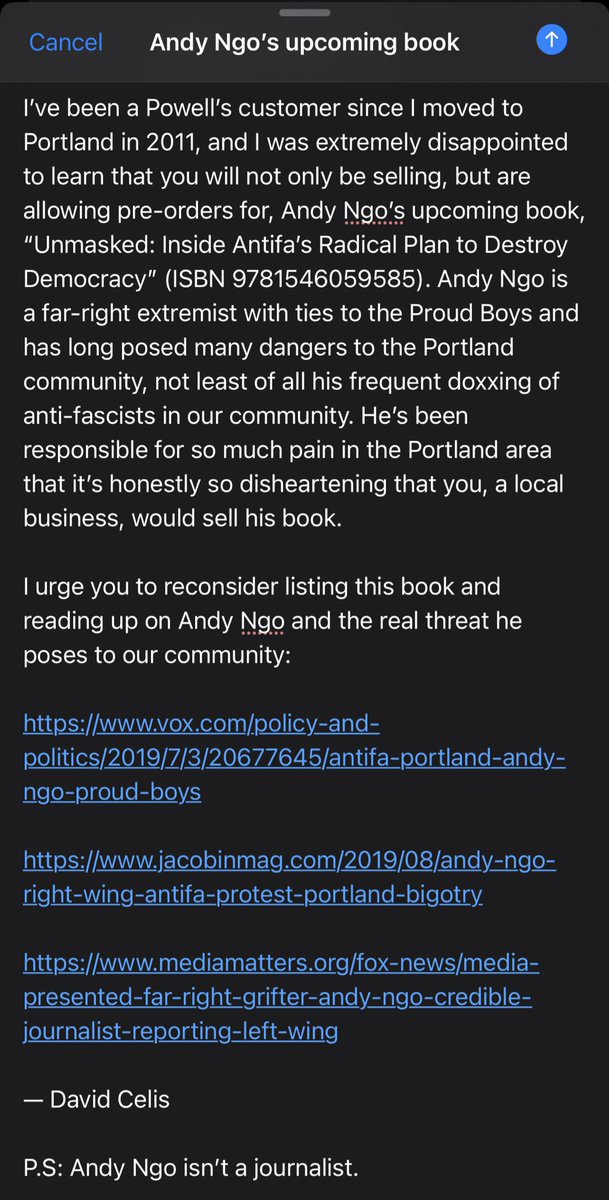Cancel the email draft

tap(66, 42)
